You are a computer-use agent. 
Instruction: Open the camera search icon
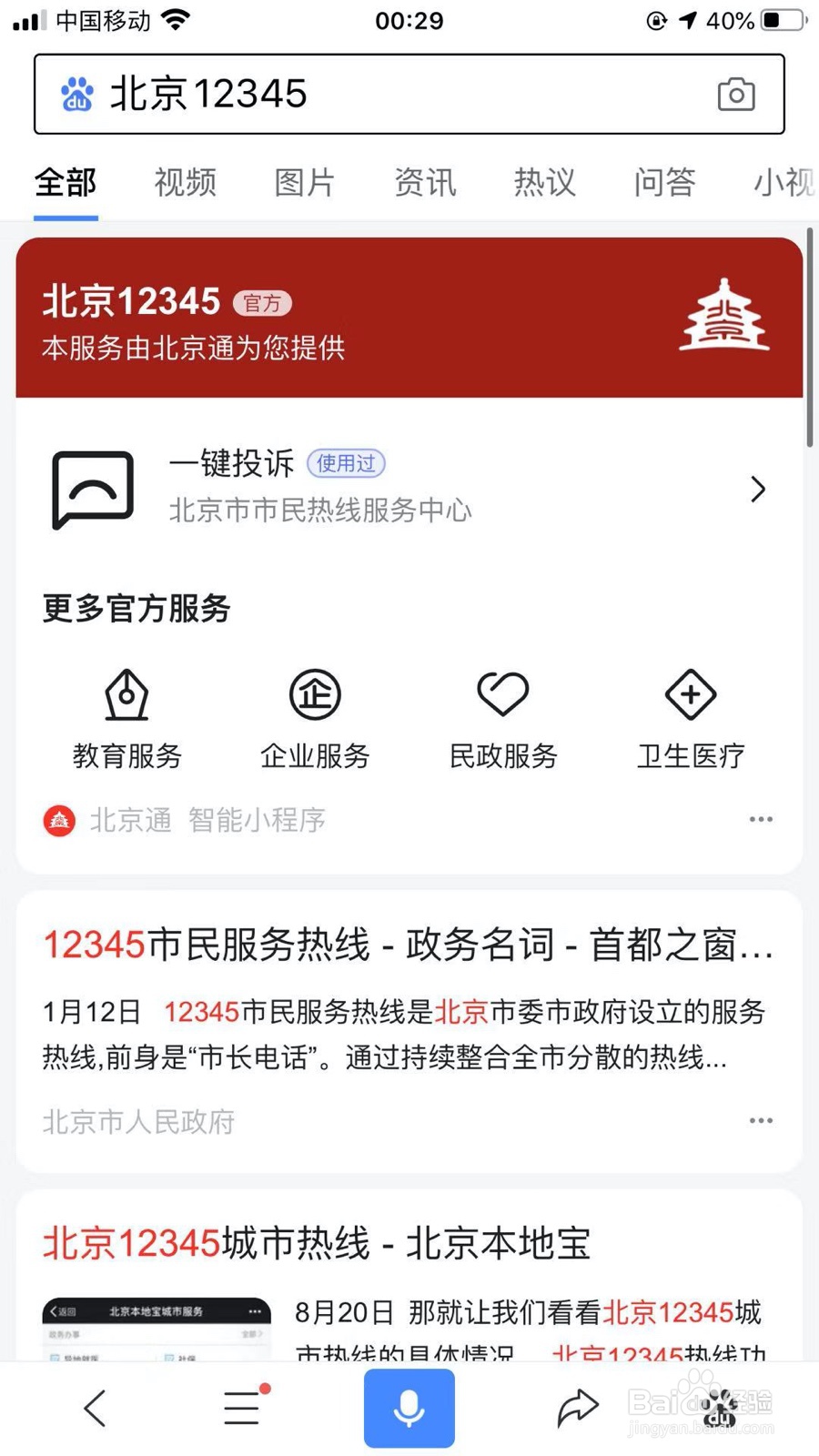[735, 94]
